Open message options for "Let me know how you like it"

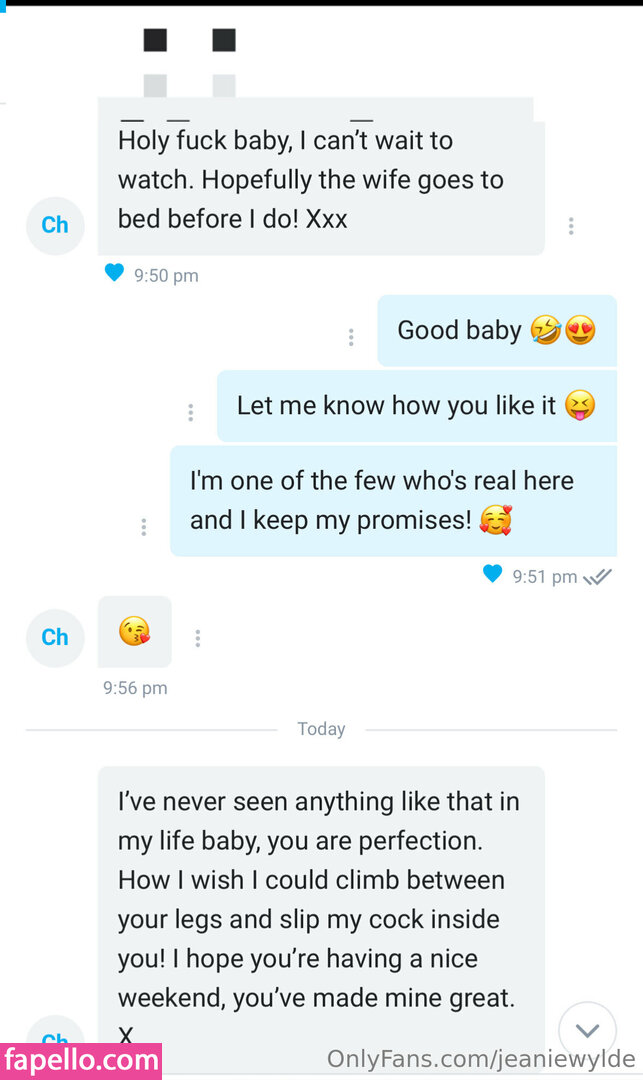(191, 412)
